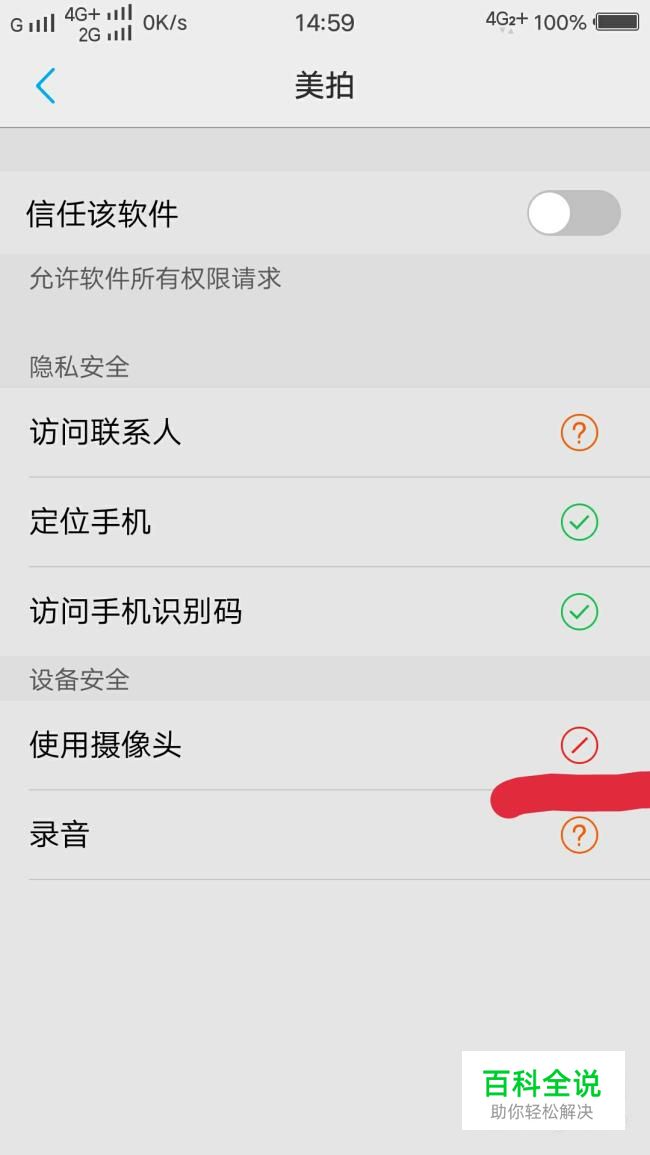
Task: Enable the 信任该软件 switch
Action: click(573, 213)
